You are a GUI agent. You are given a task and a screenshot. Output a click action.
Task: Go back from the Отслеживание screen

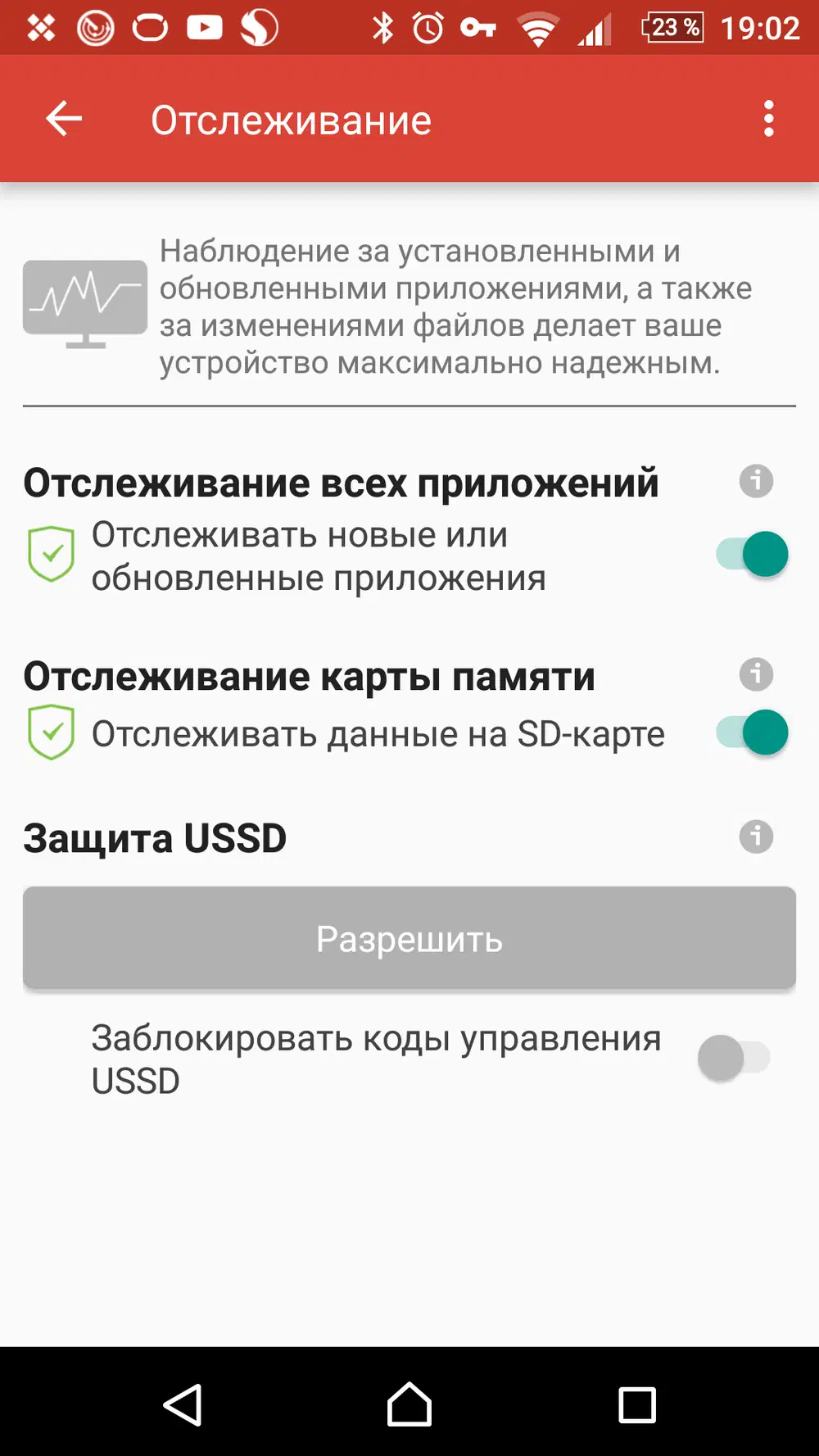pos(64,120)
